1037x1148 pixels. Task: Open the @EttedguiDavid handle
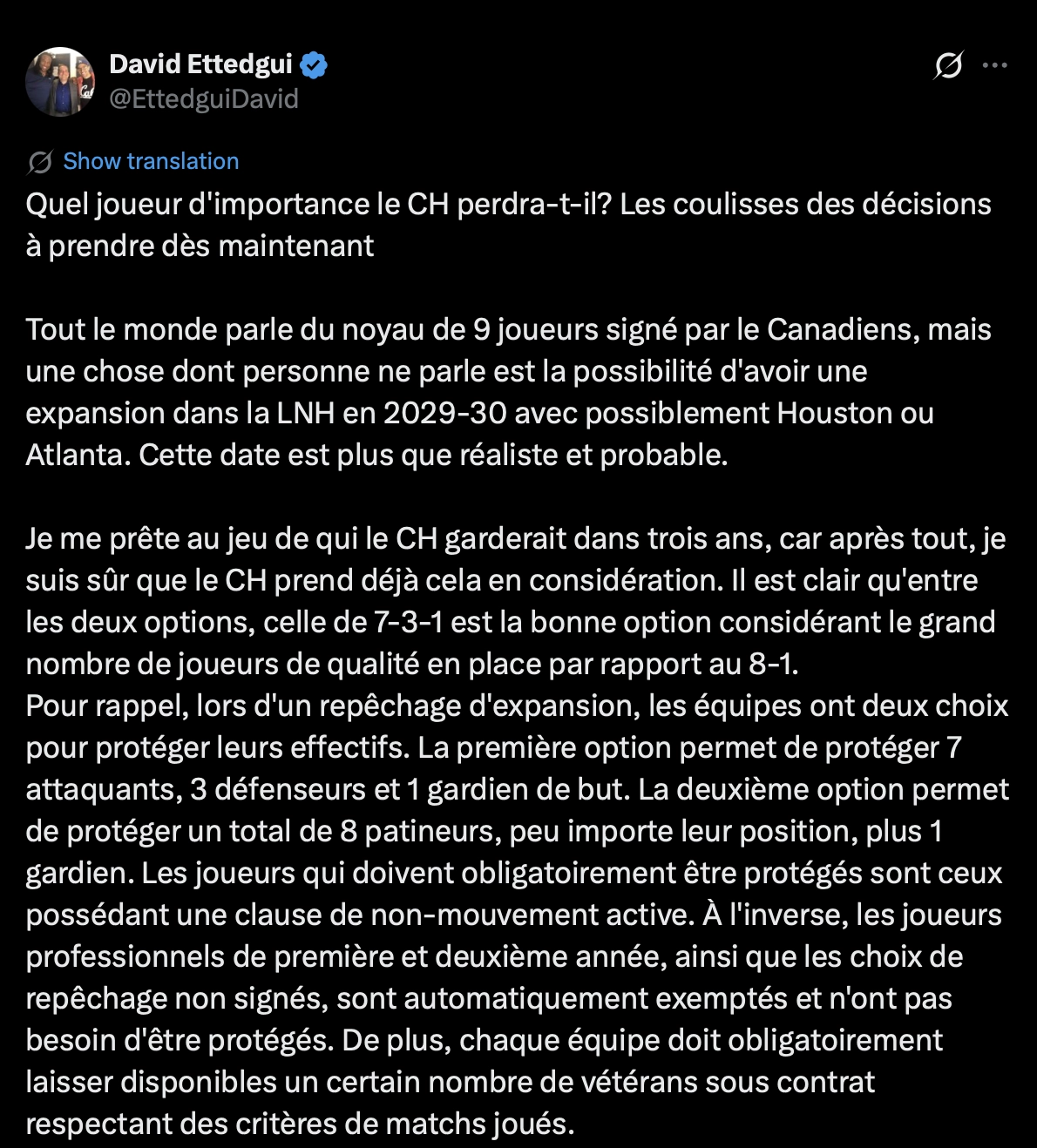pos(203,99)
